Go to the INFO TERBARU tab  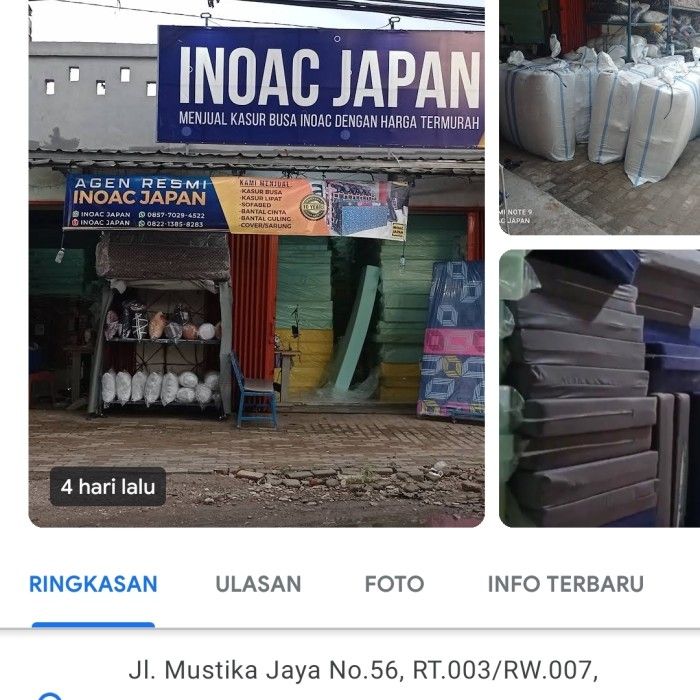pyautogui.click(x=565, y=584)
